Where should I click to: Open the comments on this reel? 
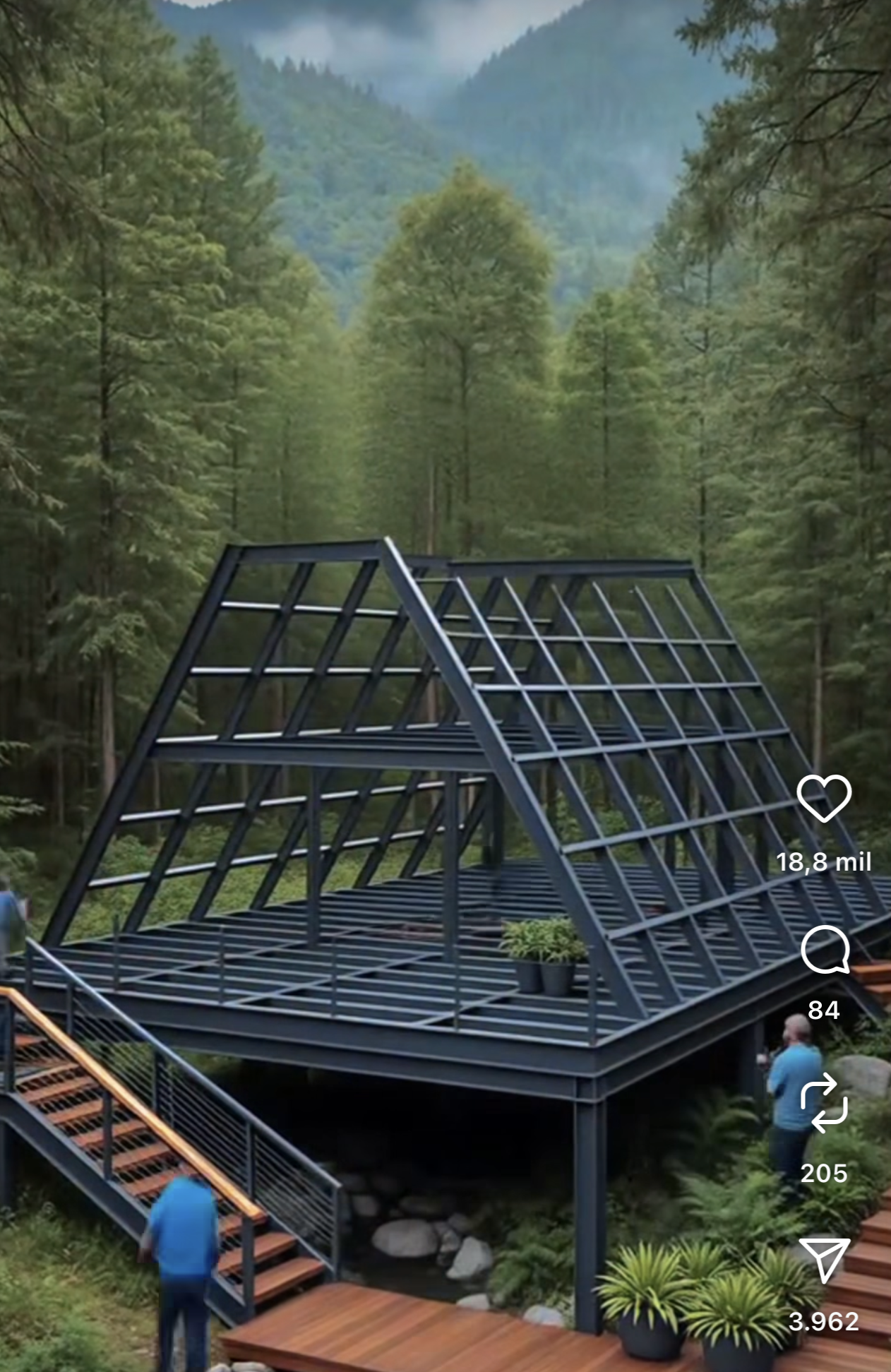point(824,950)
